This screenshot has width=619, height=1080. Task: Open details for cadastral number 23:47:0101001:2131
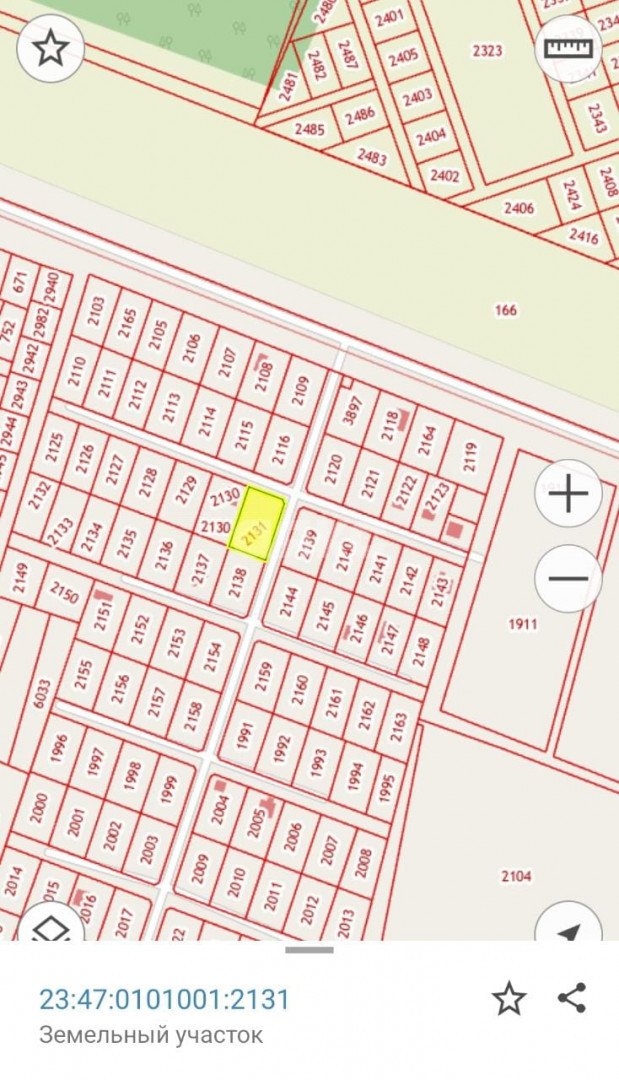coord(164,999)
